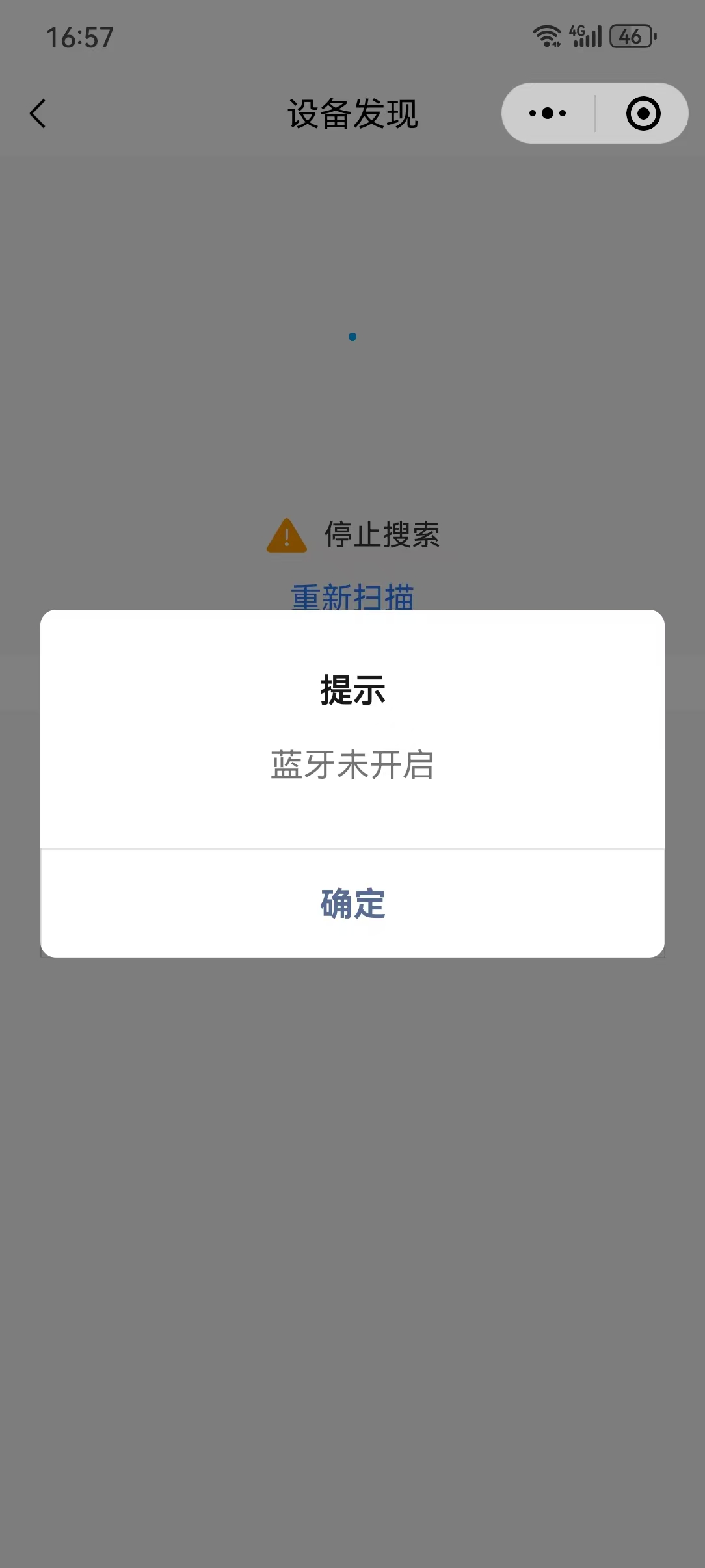Click the warning triangle icon

286,535
